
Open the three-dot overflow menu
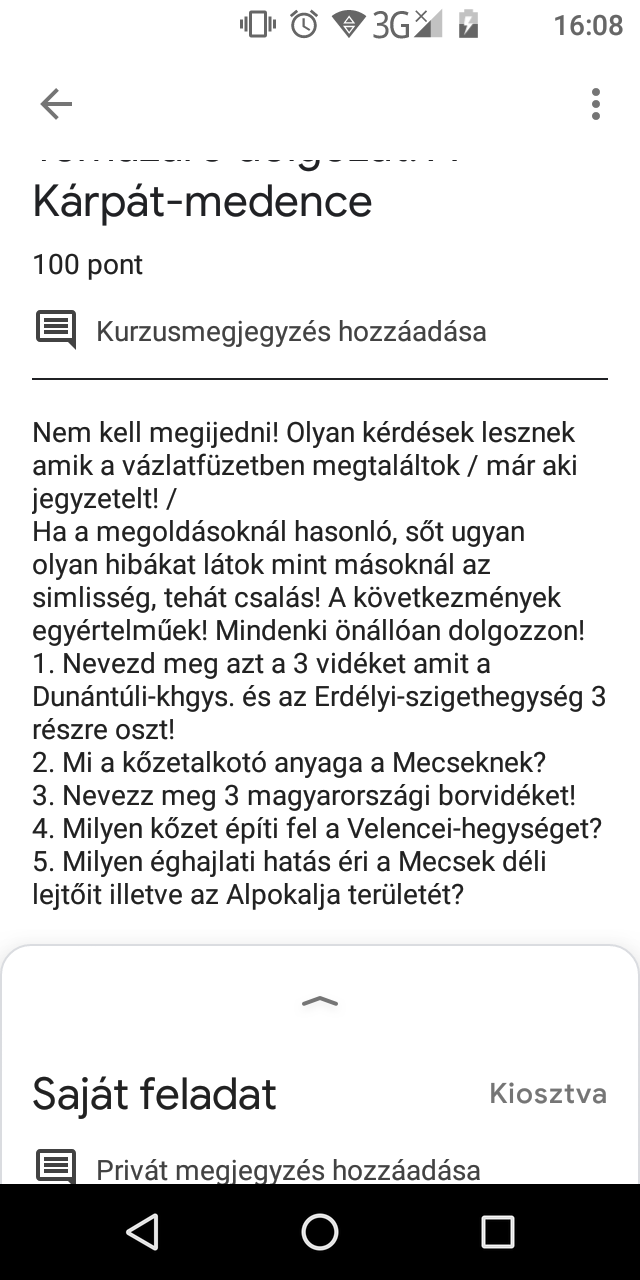tap(596, 104)
